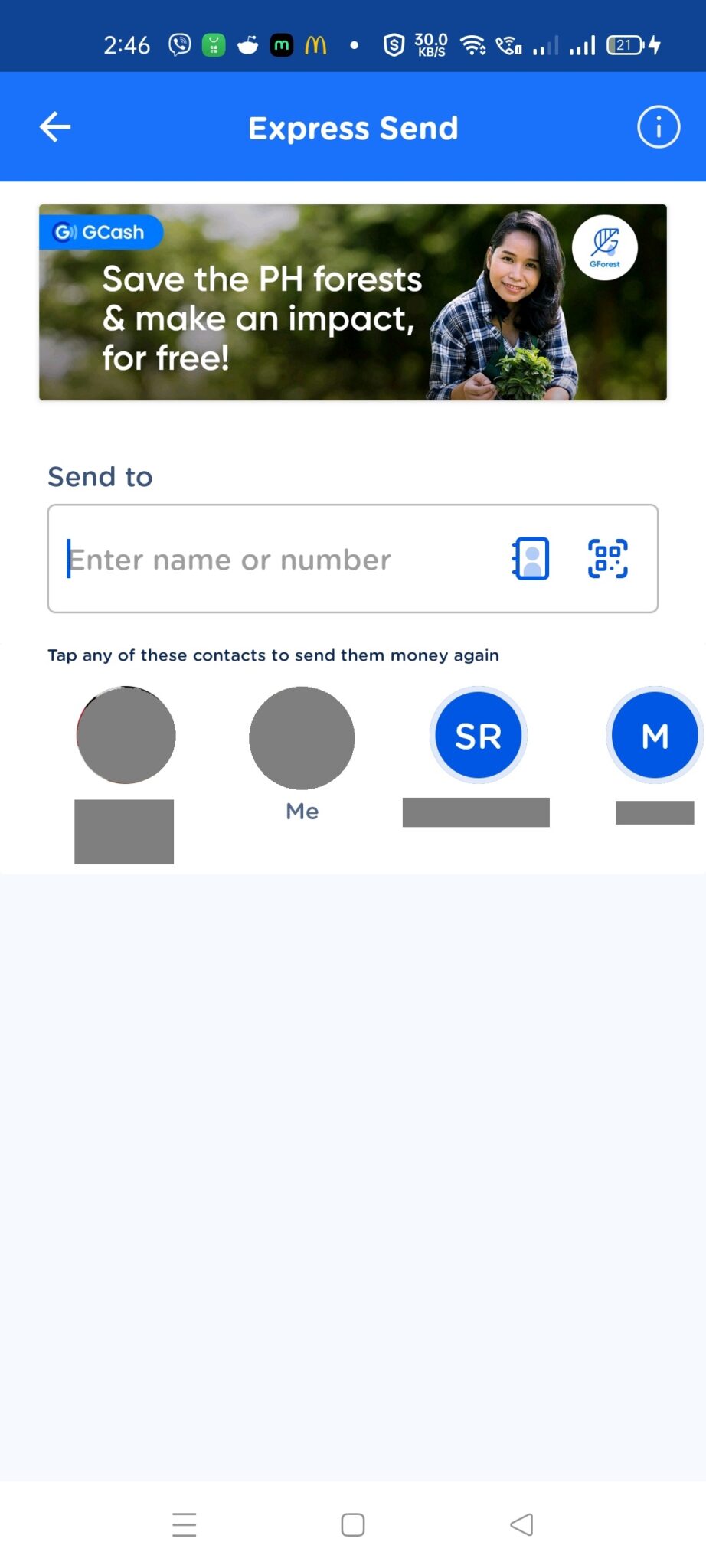Tap the Me contact to send money
Viewport: 706px width, 1568px height.
pos(301,737)
